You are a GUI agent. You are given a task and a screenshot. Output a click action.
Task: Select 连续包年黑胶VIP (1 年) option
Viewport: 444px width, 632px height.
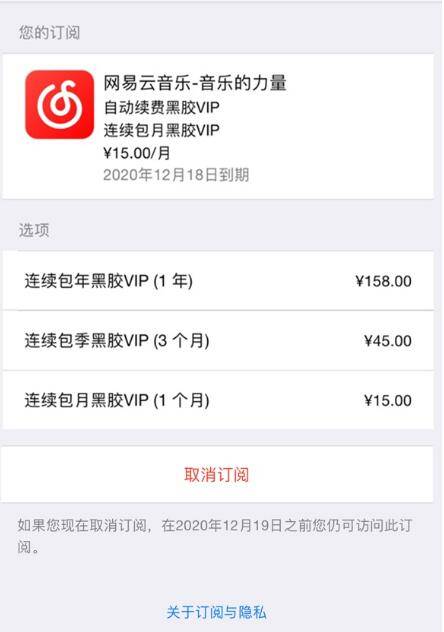[x=218, y=281]
